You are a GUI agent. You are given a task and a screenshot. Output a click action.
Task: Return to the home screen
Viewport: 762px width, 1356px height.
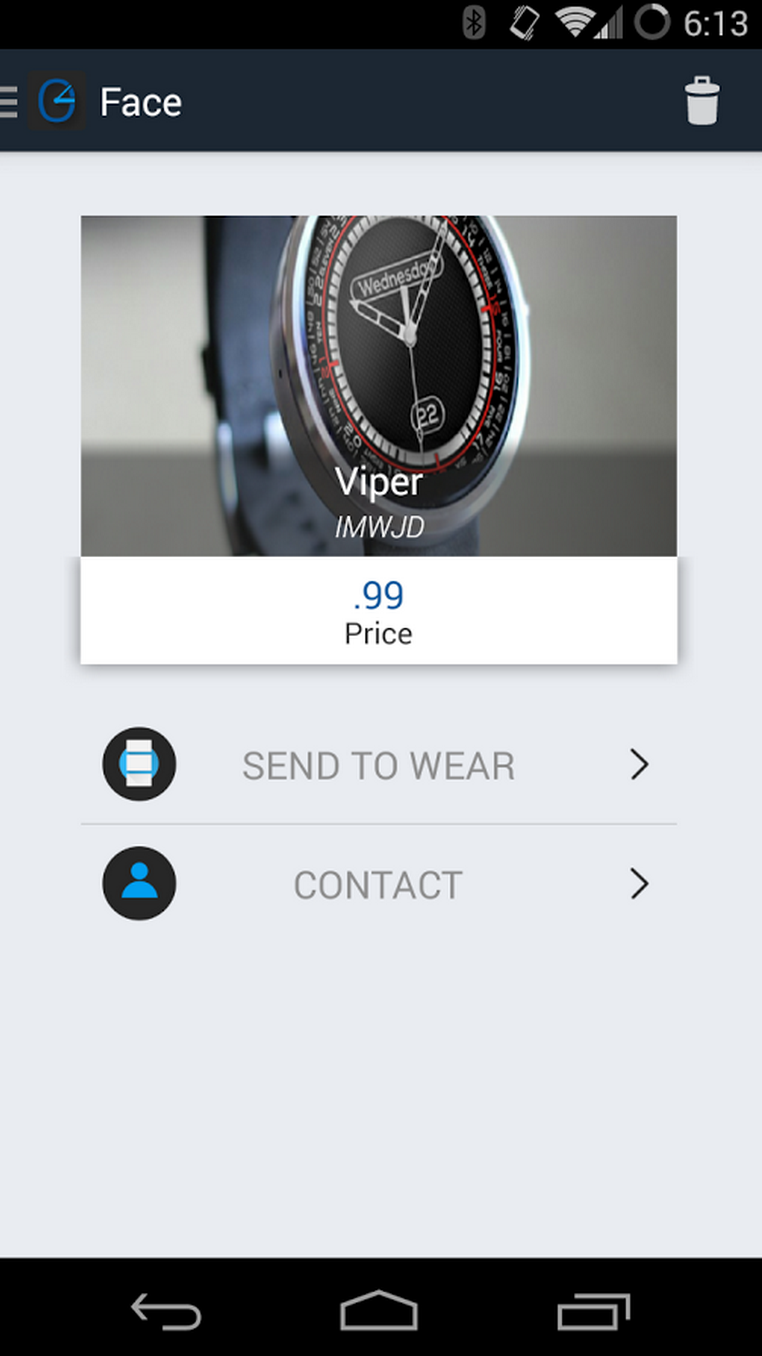379,1311
